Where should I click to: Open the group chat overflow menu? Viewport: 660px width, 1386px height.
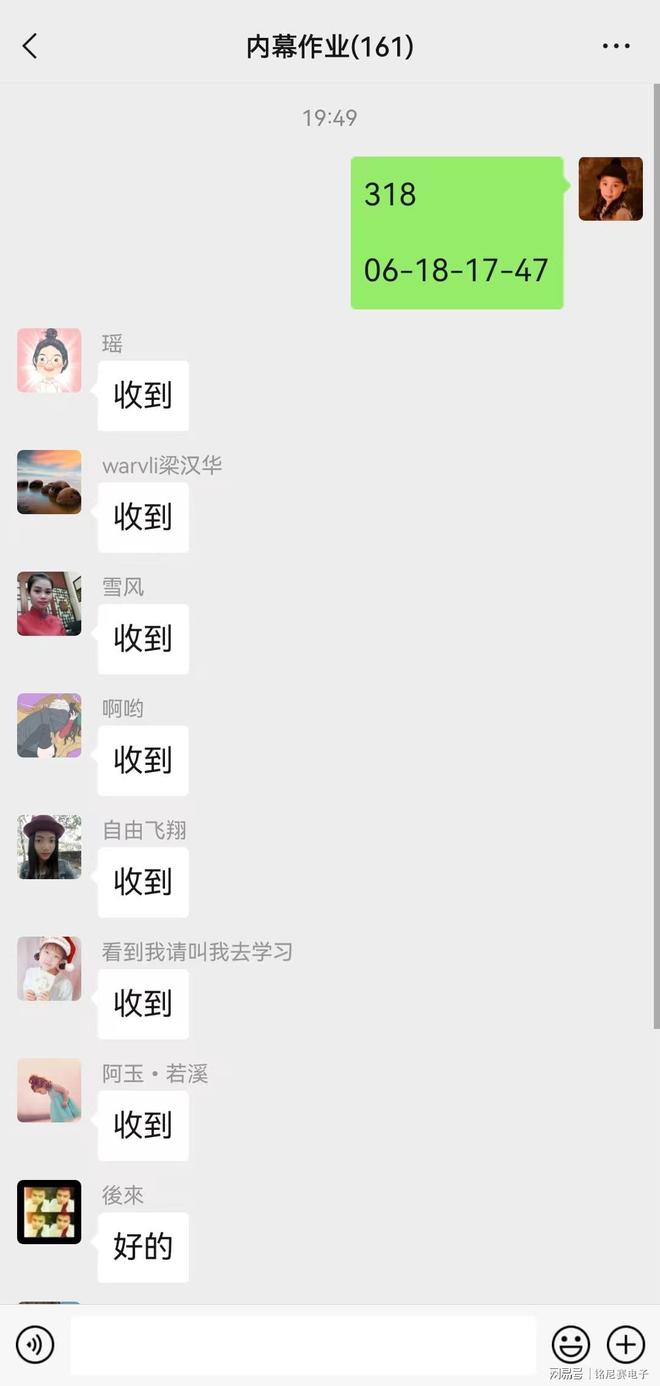click(616, 46)
